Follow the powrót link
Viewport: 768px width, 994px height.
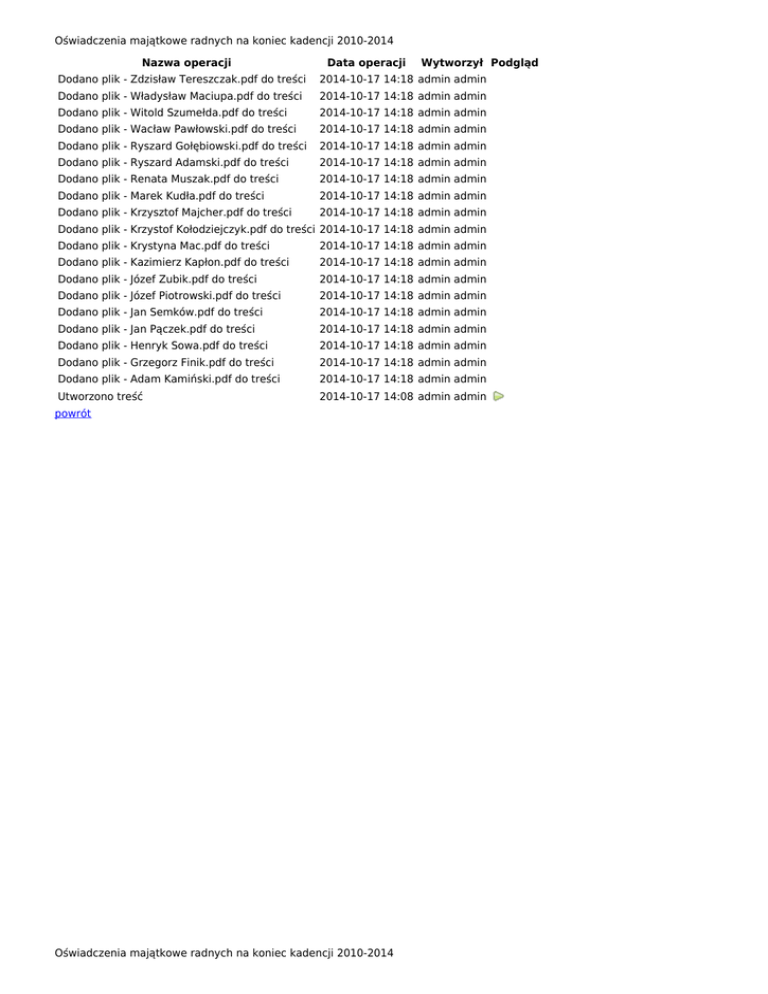tap(73, 413)
